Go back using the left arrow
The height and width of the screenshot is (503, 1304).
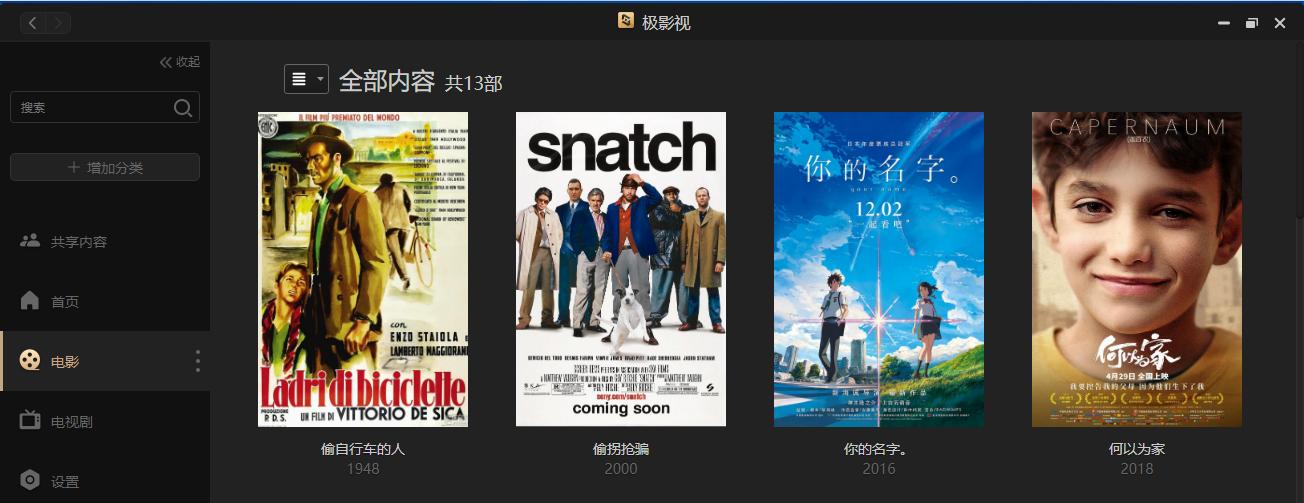pyautogui.click(x=33, y=22)
